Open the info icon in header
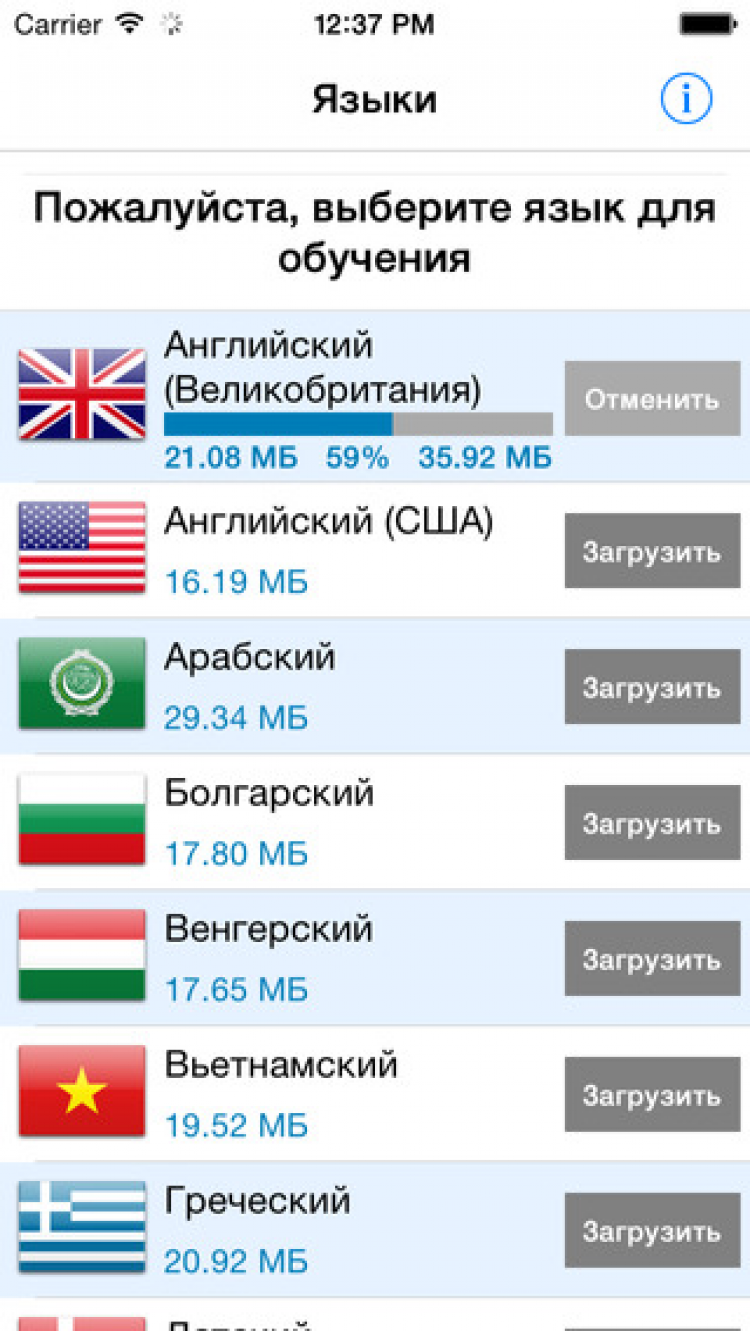750x1331 pixels. [686, 99]
